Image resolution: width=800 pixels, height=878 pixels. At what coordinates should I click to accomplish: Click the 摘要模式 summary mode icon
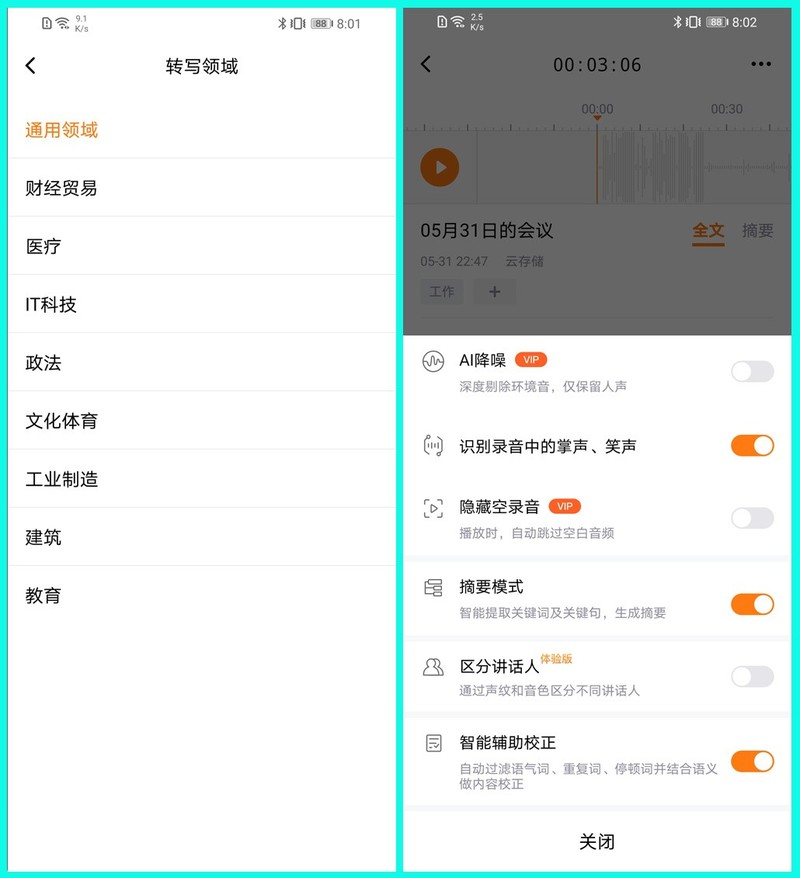[432, 588]
